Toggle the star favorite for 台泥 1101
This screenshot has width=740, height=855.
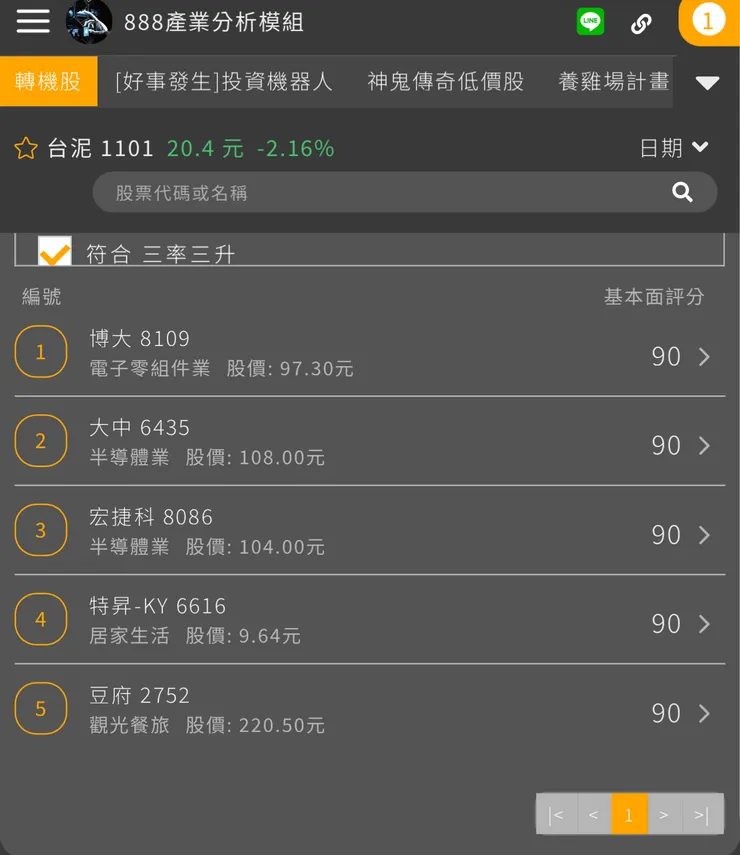point(25,147)
